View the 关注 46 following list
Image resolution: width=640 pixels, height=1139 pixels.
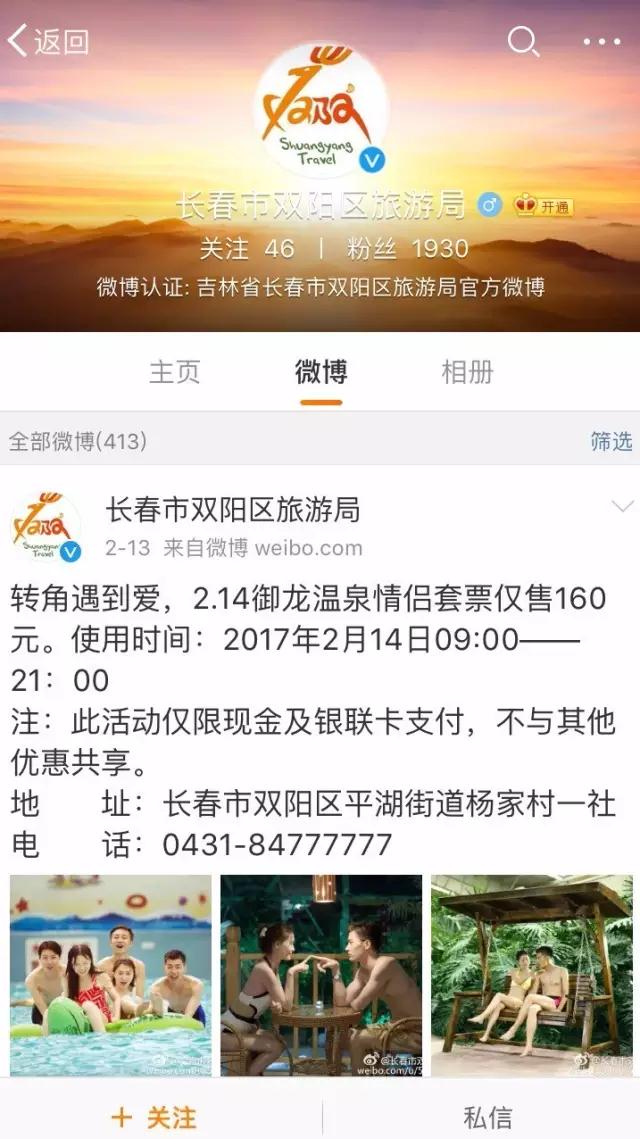(247, 248)
